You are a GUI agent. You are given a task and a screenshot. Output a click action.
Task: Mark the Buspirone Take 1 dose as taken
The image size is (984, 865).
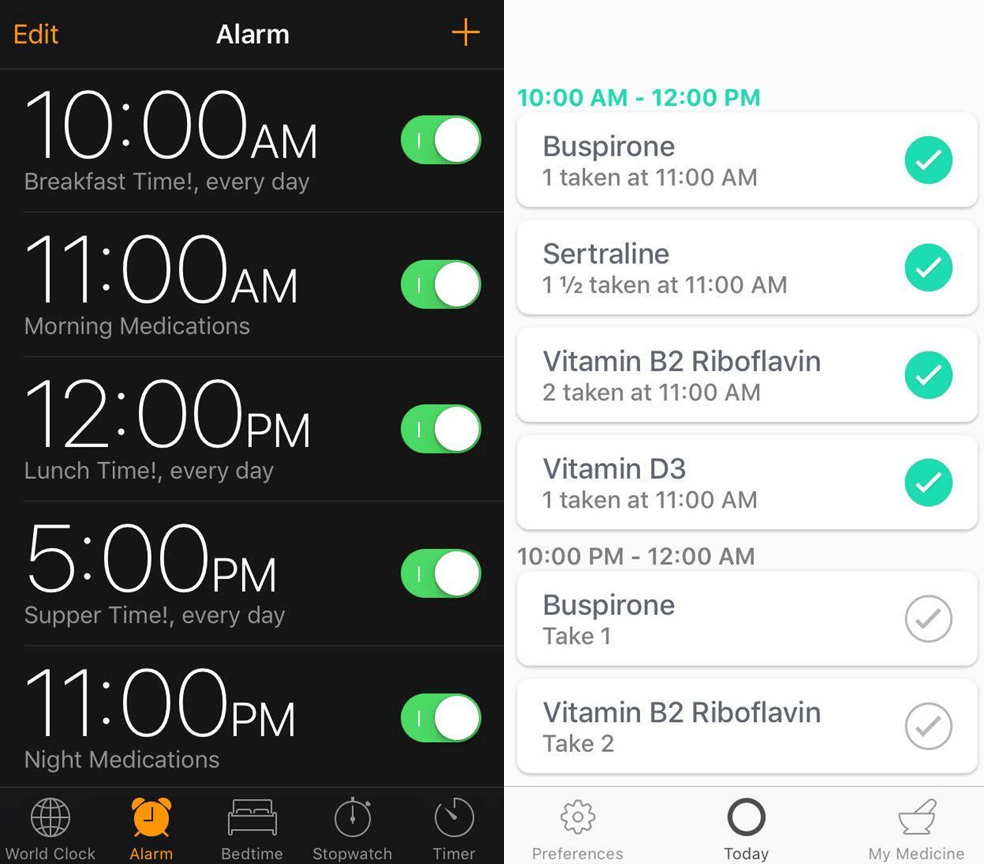(928, 620)
